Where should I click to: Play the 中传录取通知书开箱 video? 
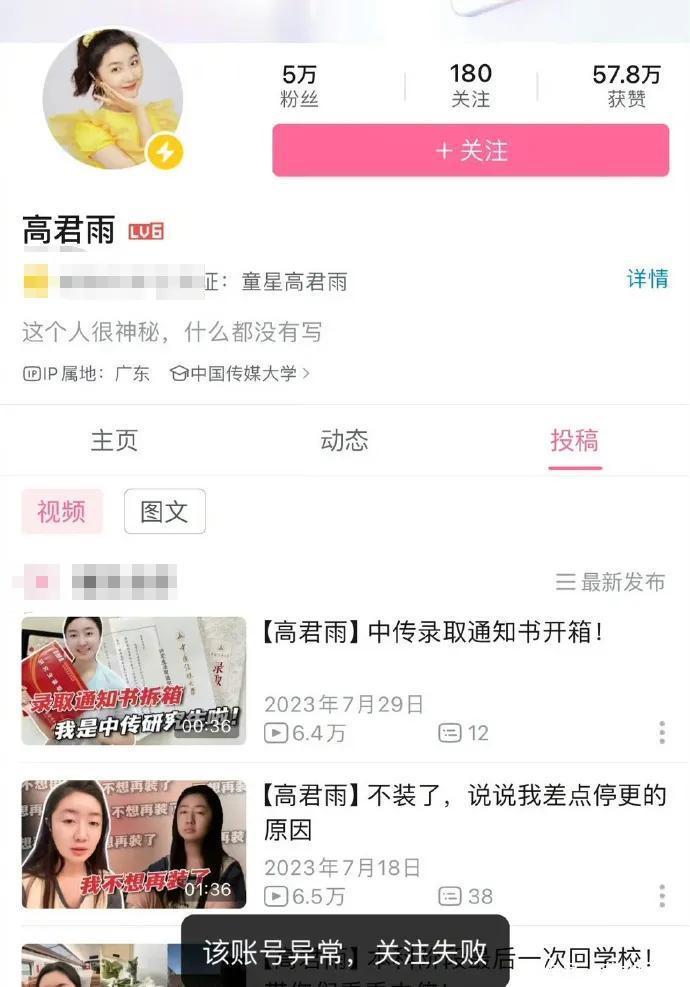pos(134,680)
